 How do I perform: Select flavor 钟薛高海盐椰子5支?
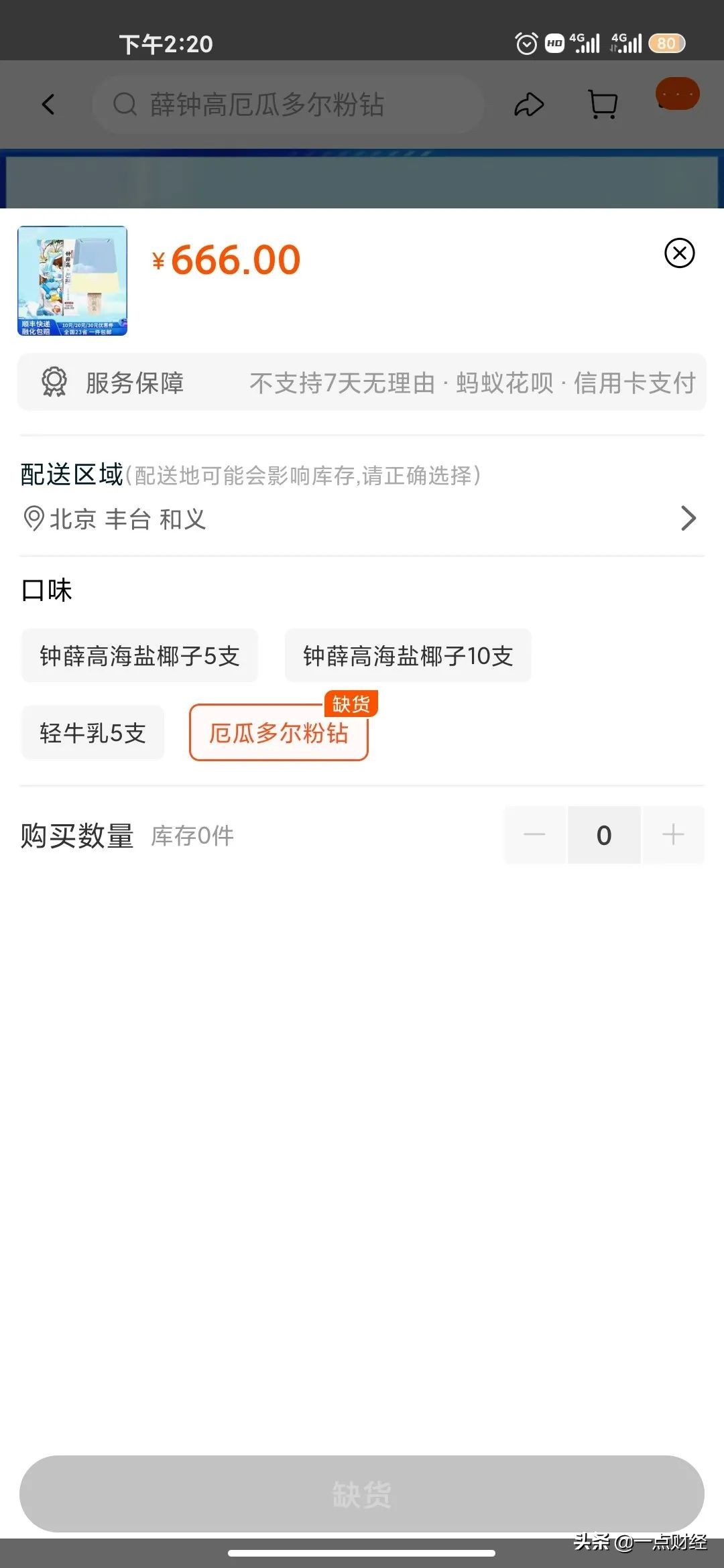139,656
